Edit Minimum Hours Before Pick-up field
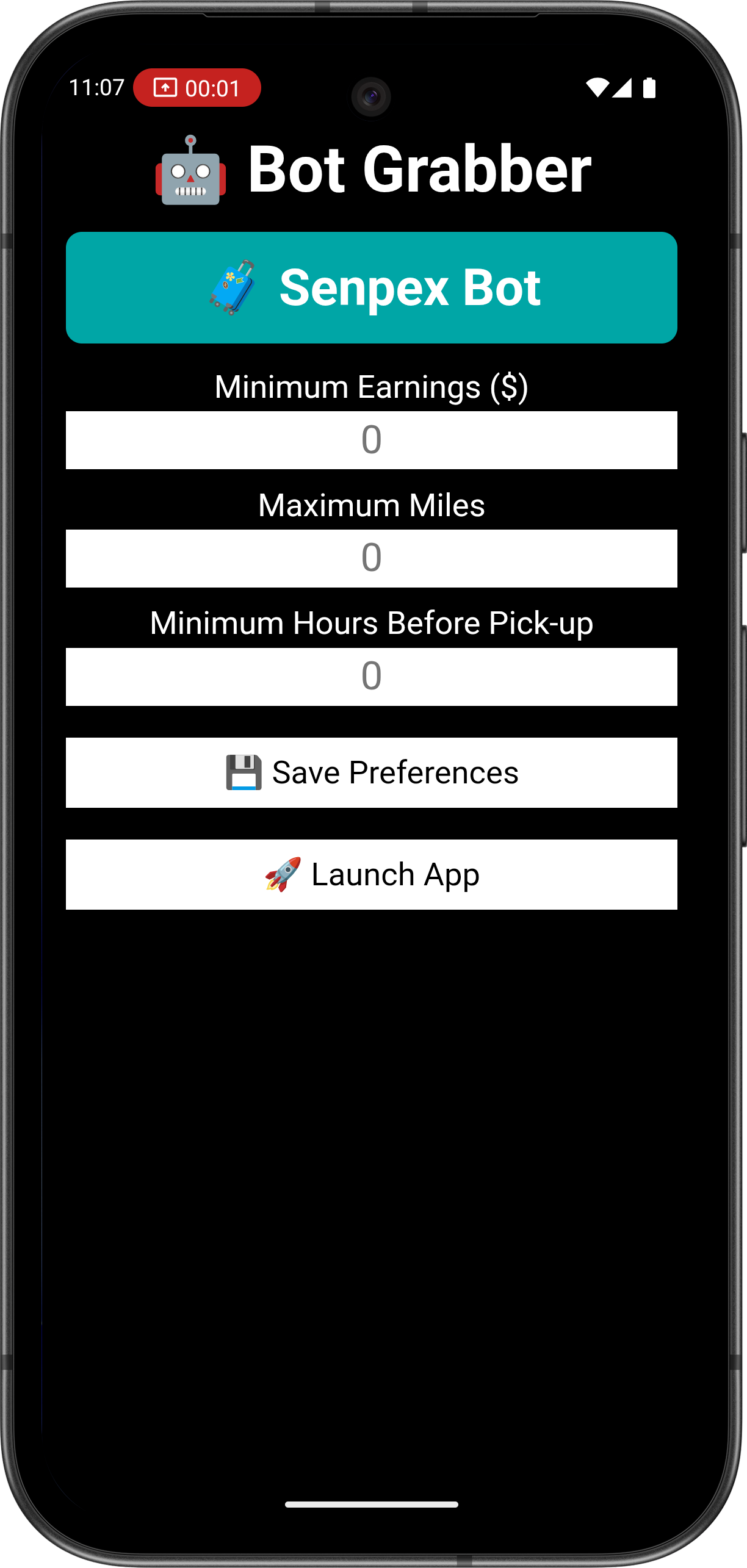This screenshot has height=1568, width=747. coord(371,677)
